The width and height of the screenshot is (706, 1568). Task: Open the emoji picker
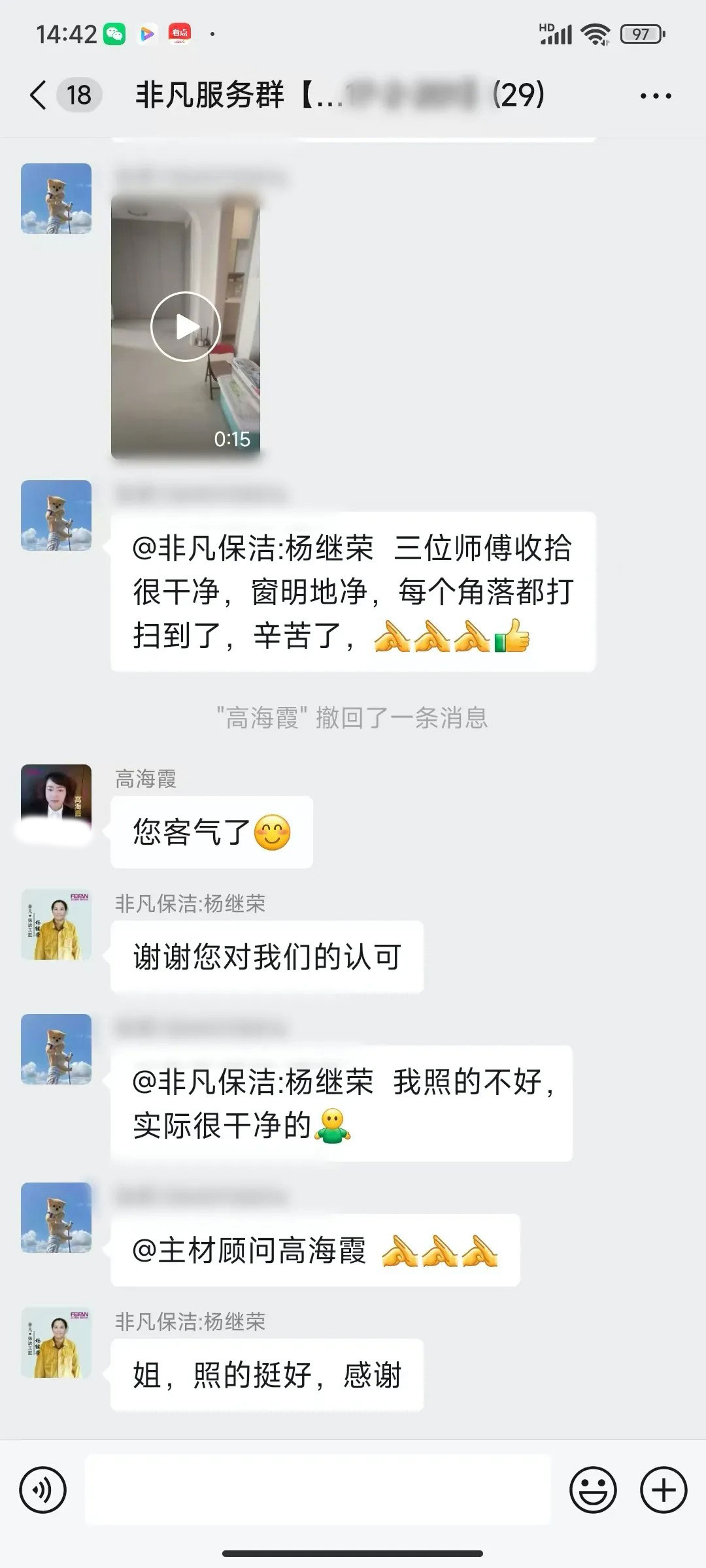[x=593, y=1491]
